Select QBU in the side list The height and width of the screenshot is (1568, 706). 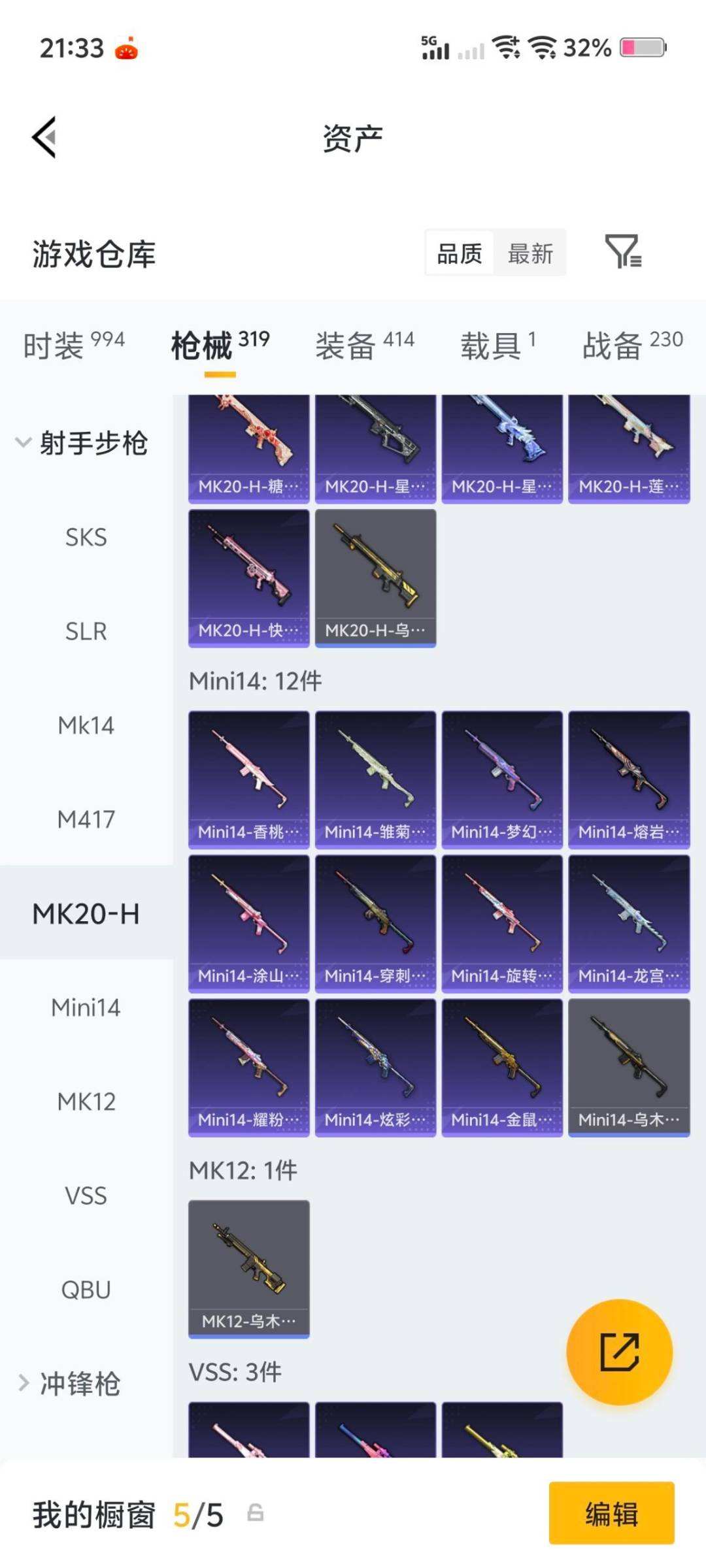tap(86, 1290)
